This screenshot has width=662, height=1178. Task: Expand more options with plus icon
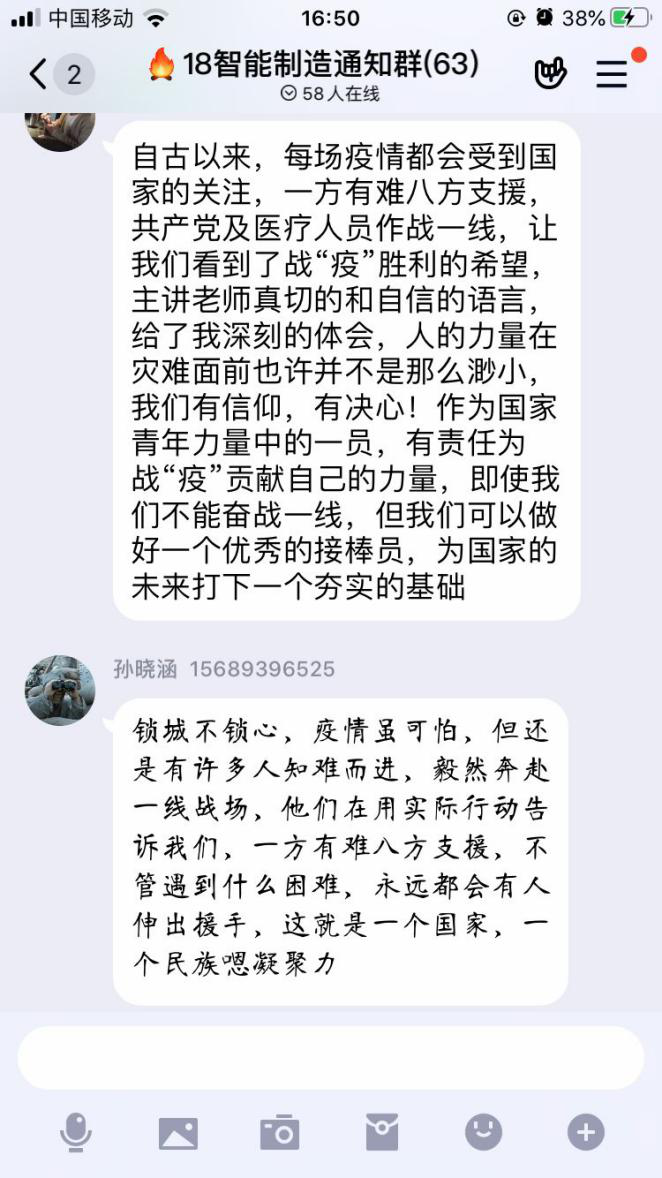coord(586,1132)
